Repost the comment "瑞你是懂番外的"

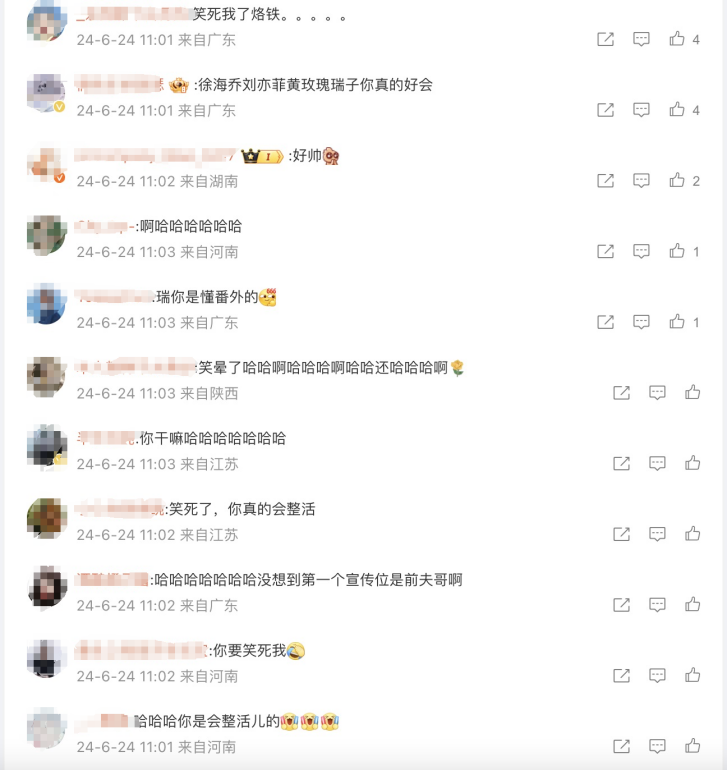tap(605, 322)
